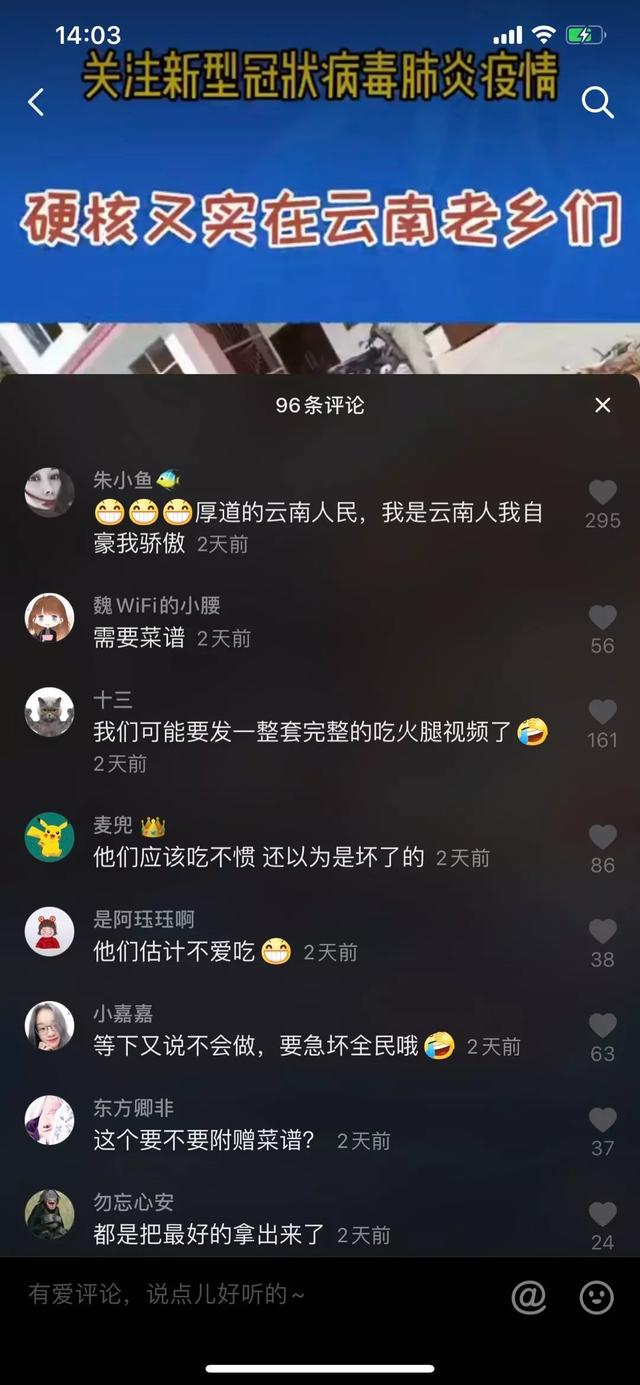View 十三's profile via cat avatar

(x=49, y=712)
